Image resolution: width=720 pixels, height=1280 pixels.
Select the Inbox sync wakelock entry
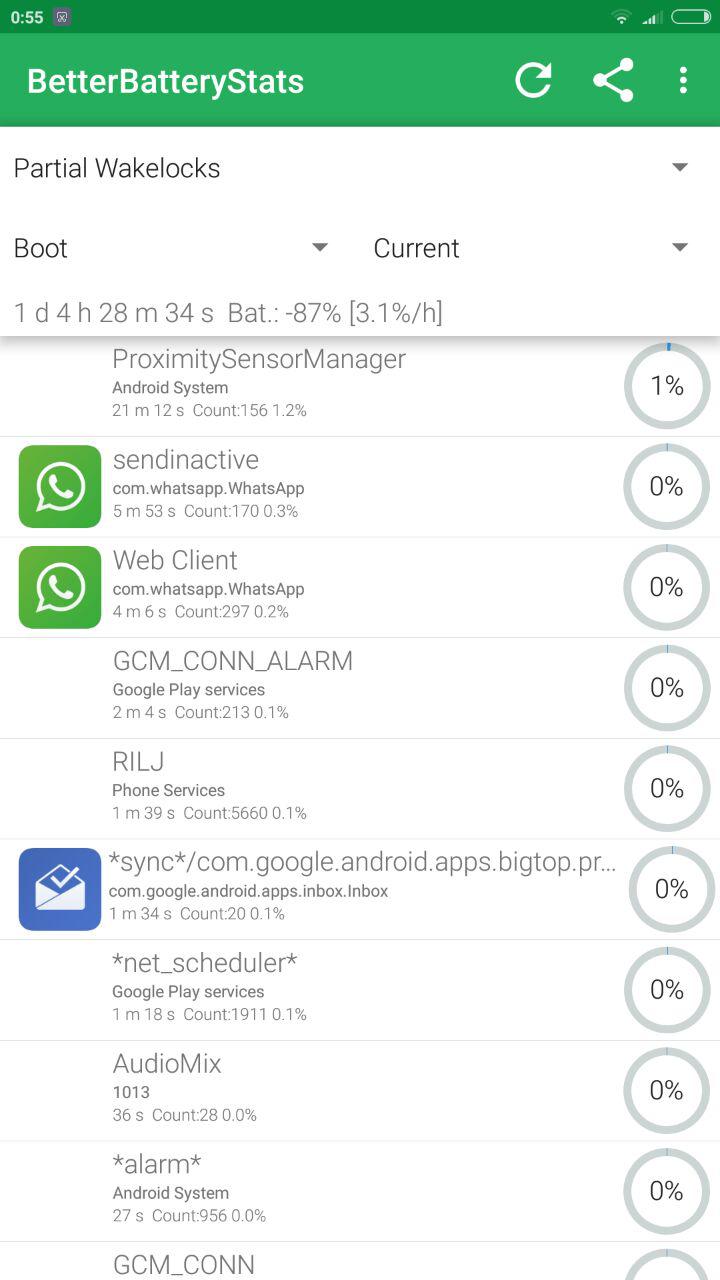click(360, 889)
